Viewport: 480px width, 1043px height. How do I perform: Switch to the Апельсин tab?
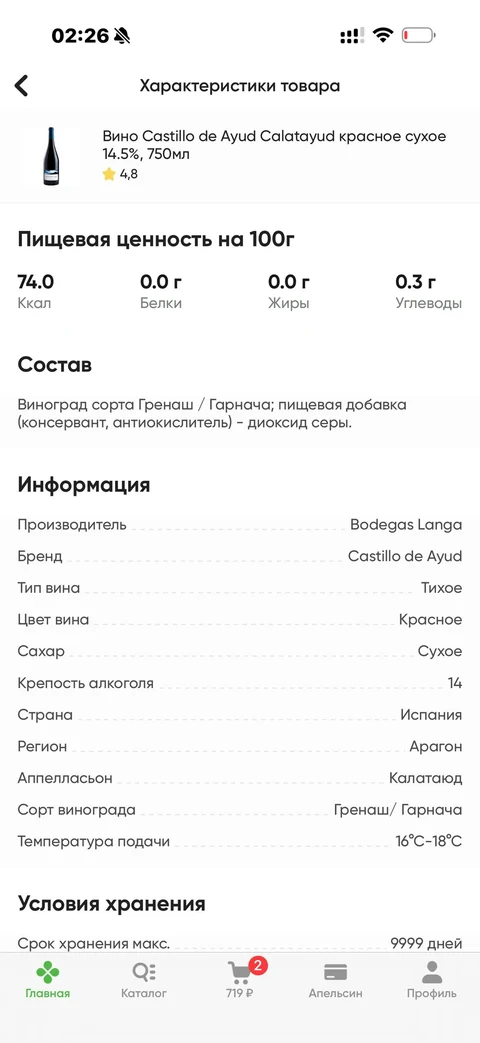(x=336, y=980)
